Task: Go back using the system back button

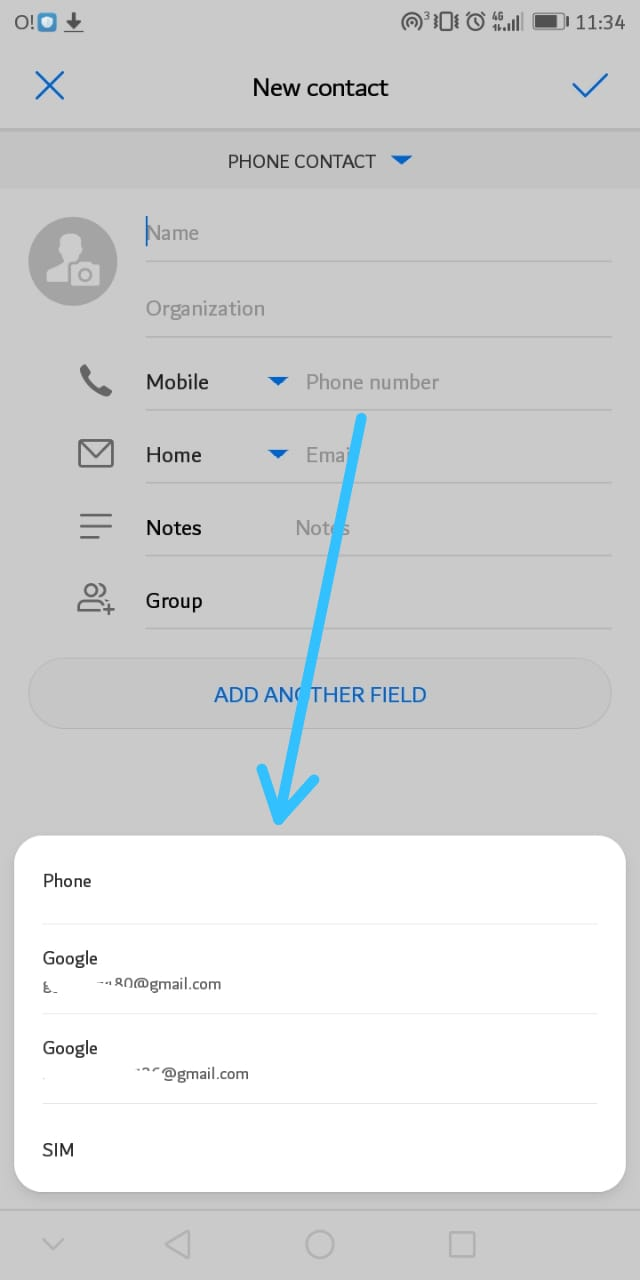Action: tap(177, 1244)
